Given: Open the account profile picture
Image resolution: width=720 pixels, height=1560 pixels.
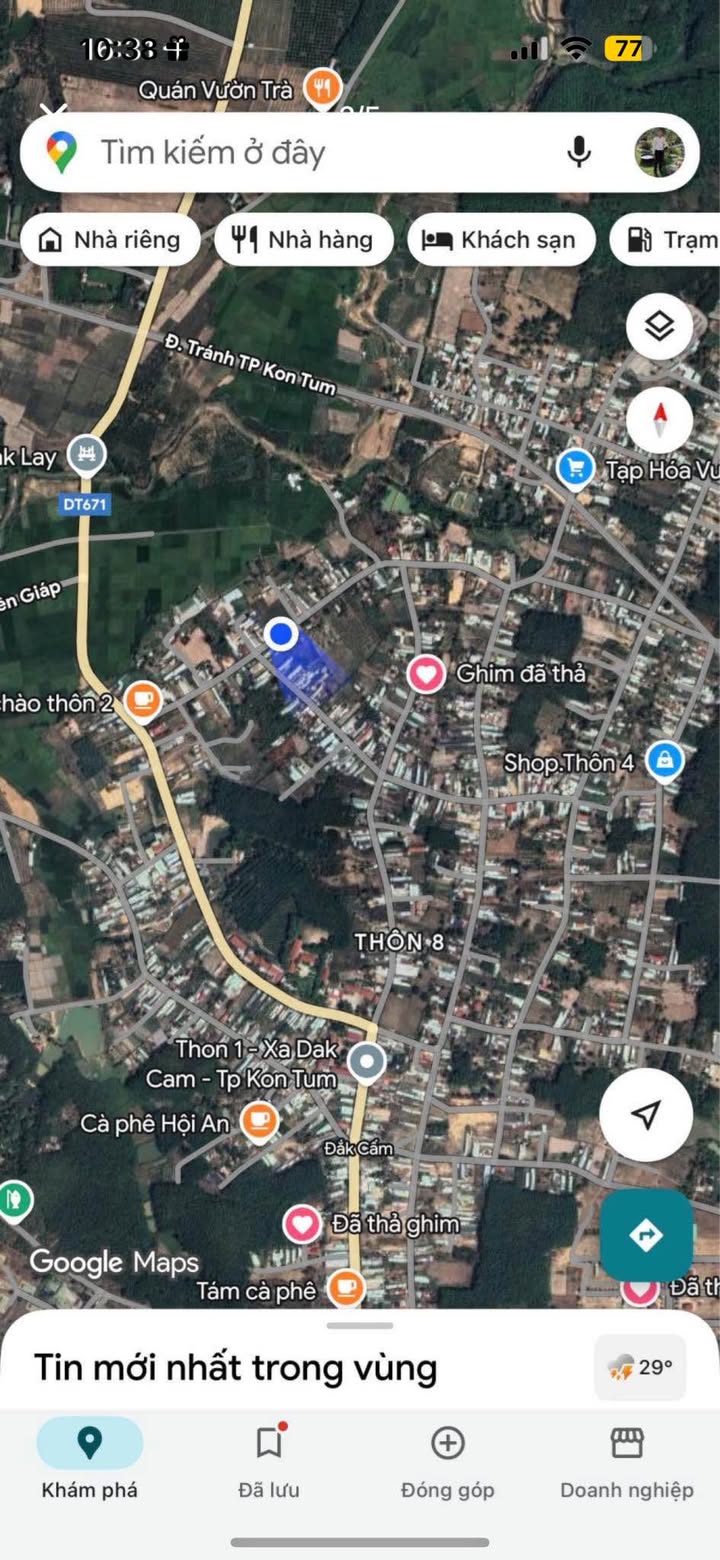Looking at the screenshot, I should (x=660, y=153).
